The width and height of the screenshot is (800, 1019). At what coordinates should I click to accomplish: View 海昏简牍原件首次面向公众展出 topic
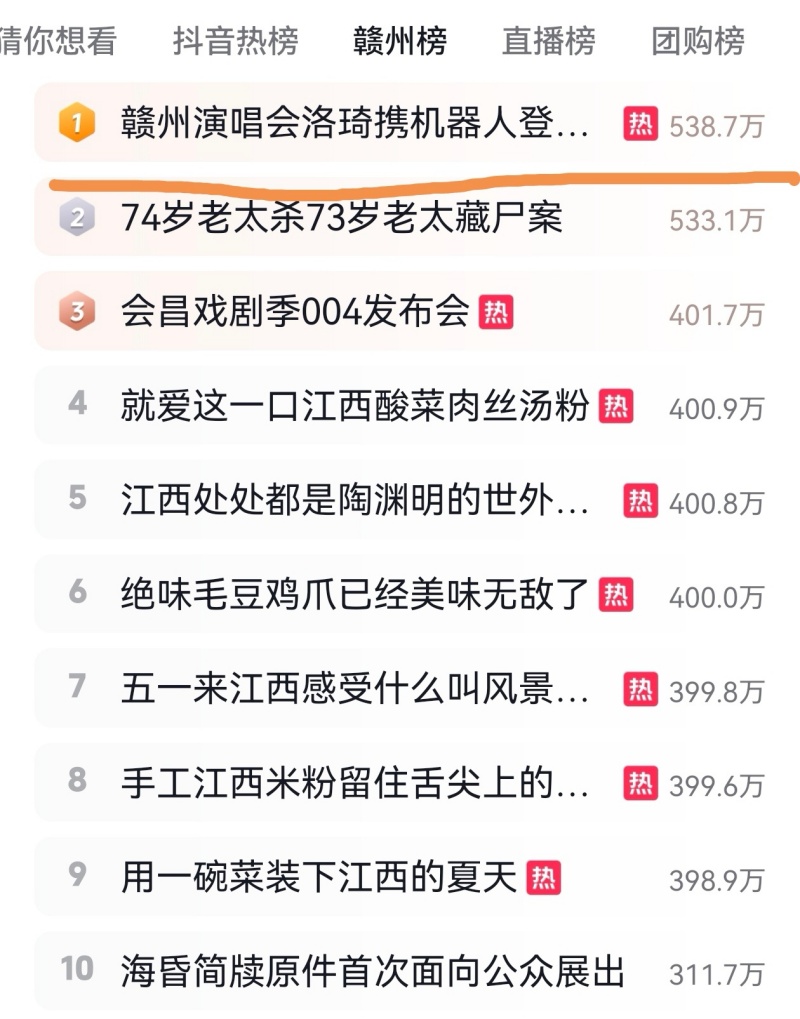pyautogui.click(x=372, y=971)
